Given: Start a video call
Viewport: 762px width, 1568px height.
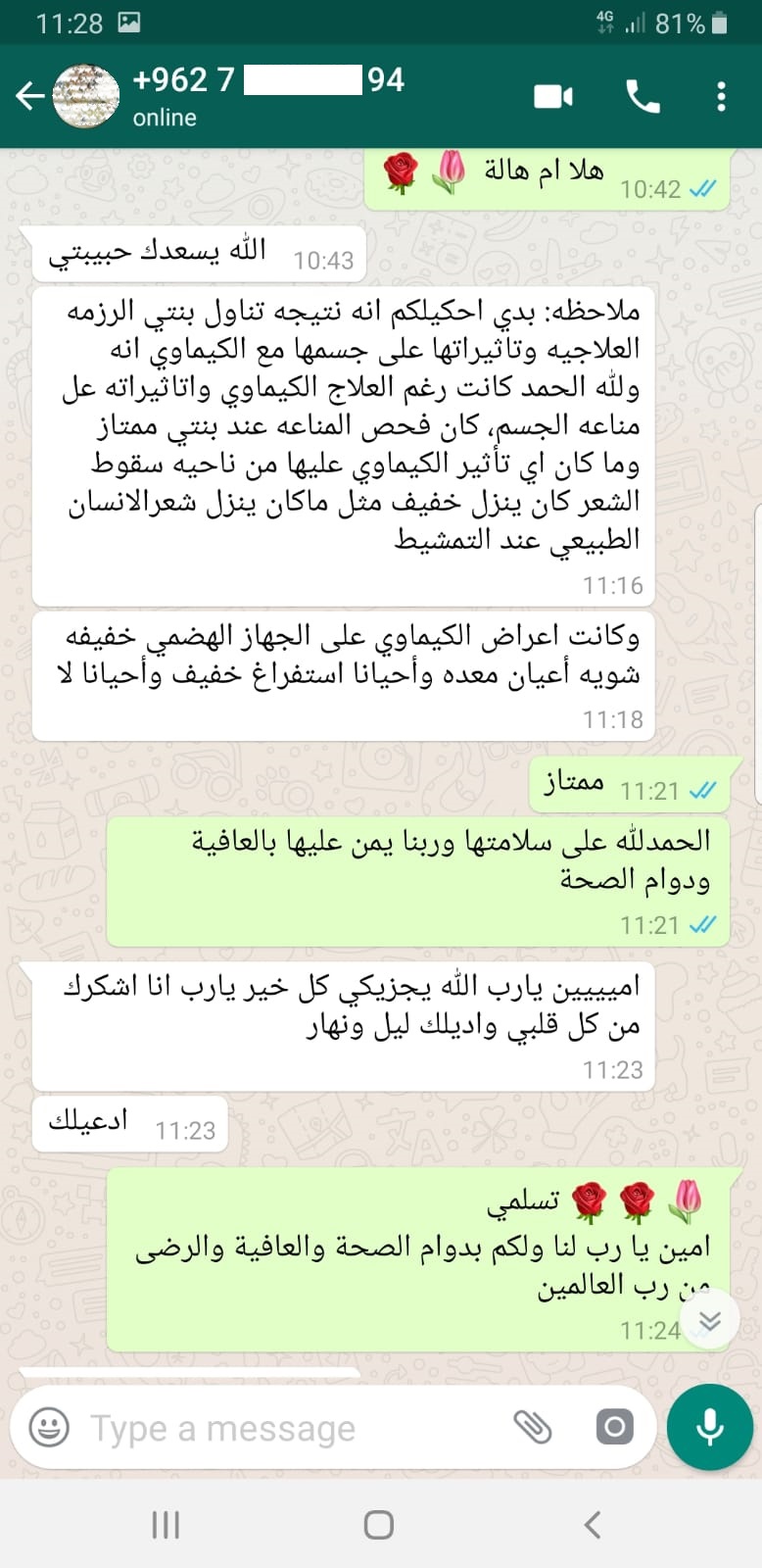Looking at the screenshot, I should tap(553, 96).
